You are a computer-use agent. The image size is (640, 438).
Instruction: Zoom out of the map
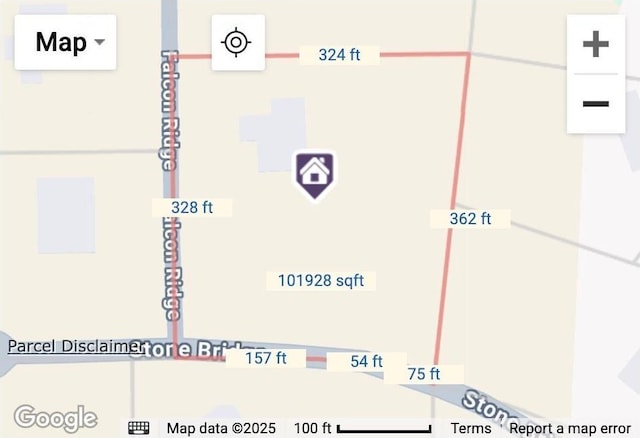(x=596, y=104)
